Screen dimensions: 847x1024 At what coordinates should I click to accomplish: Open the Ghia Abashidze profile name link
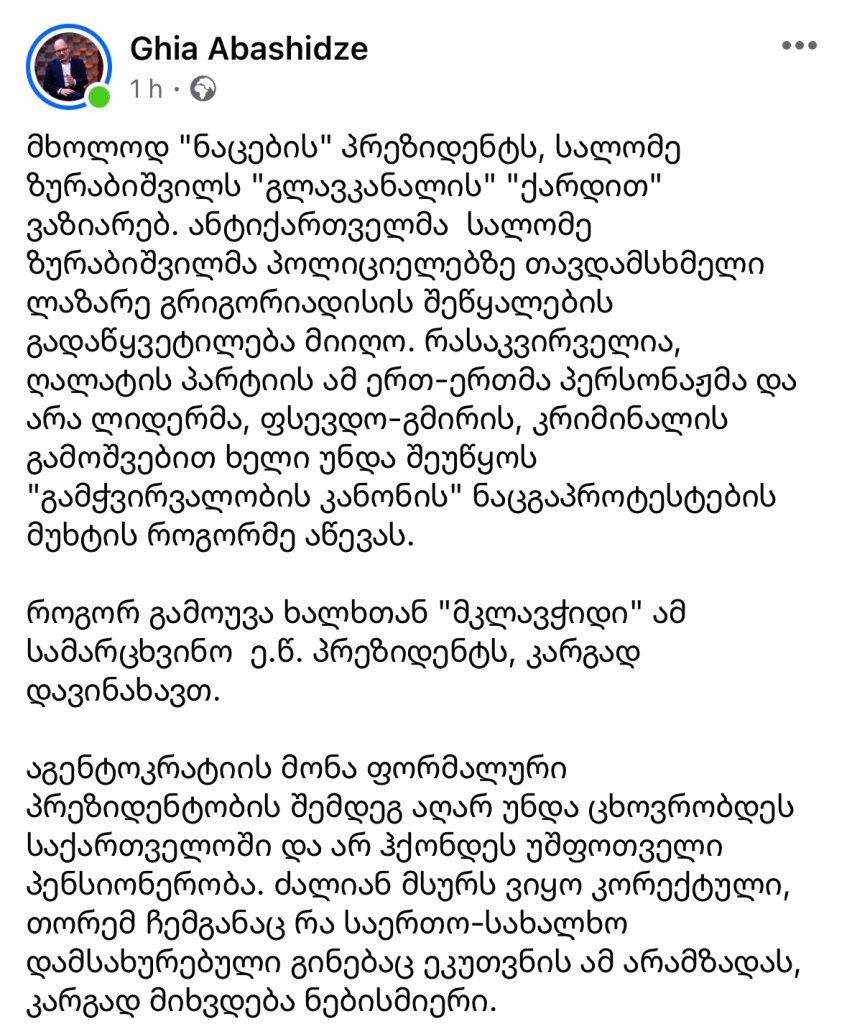click(248, 49)
